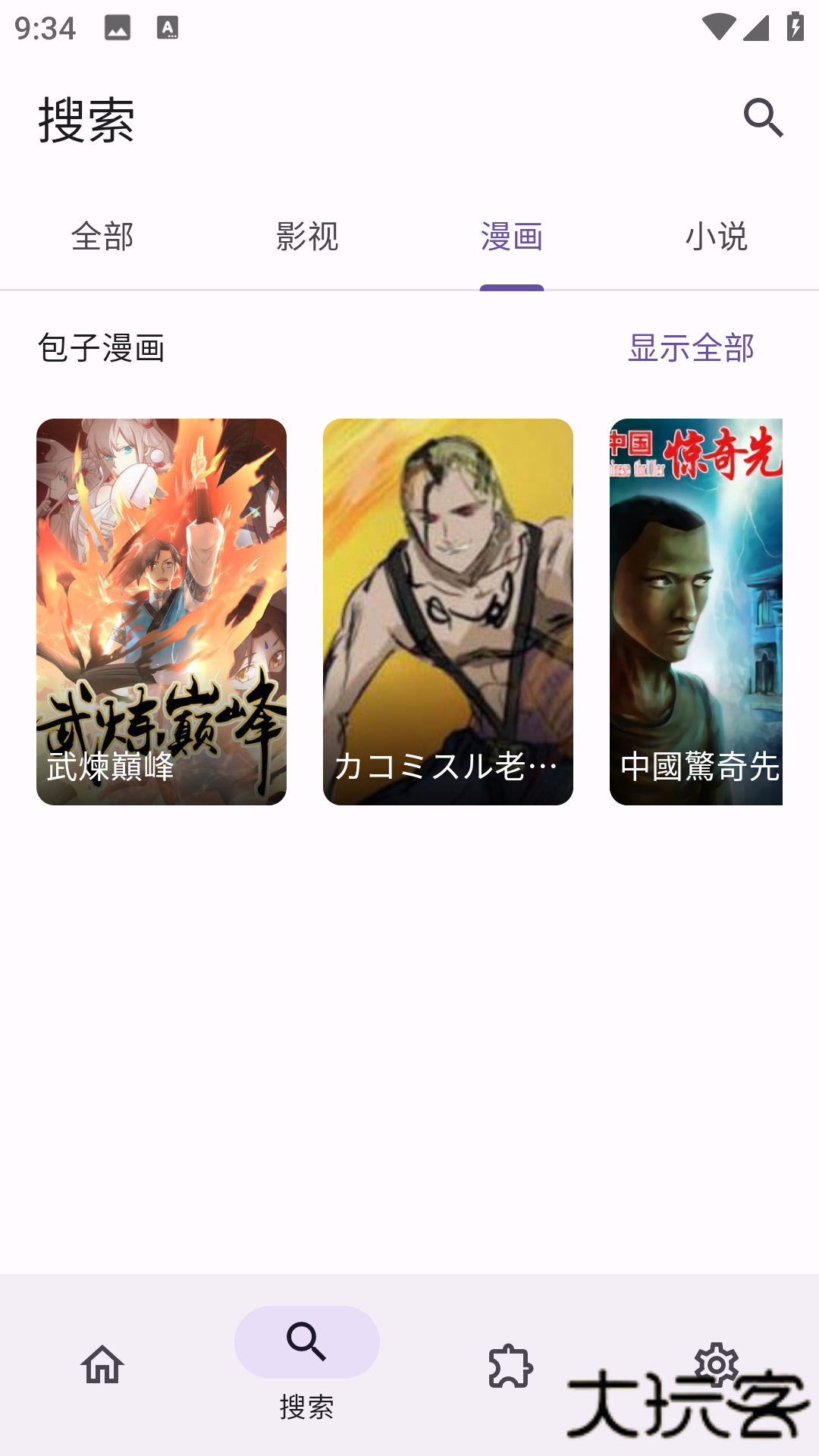Screen dimensions: 819x1456
Task: Open the search magnifier icon in the header
Action: tap(763, 118)
